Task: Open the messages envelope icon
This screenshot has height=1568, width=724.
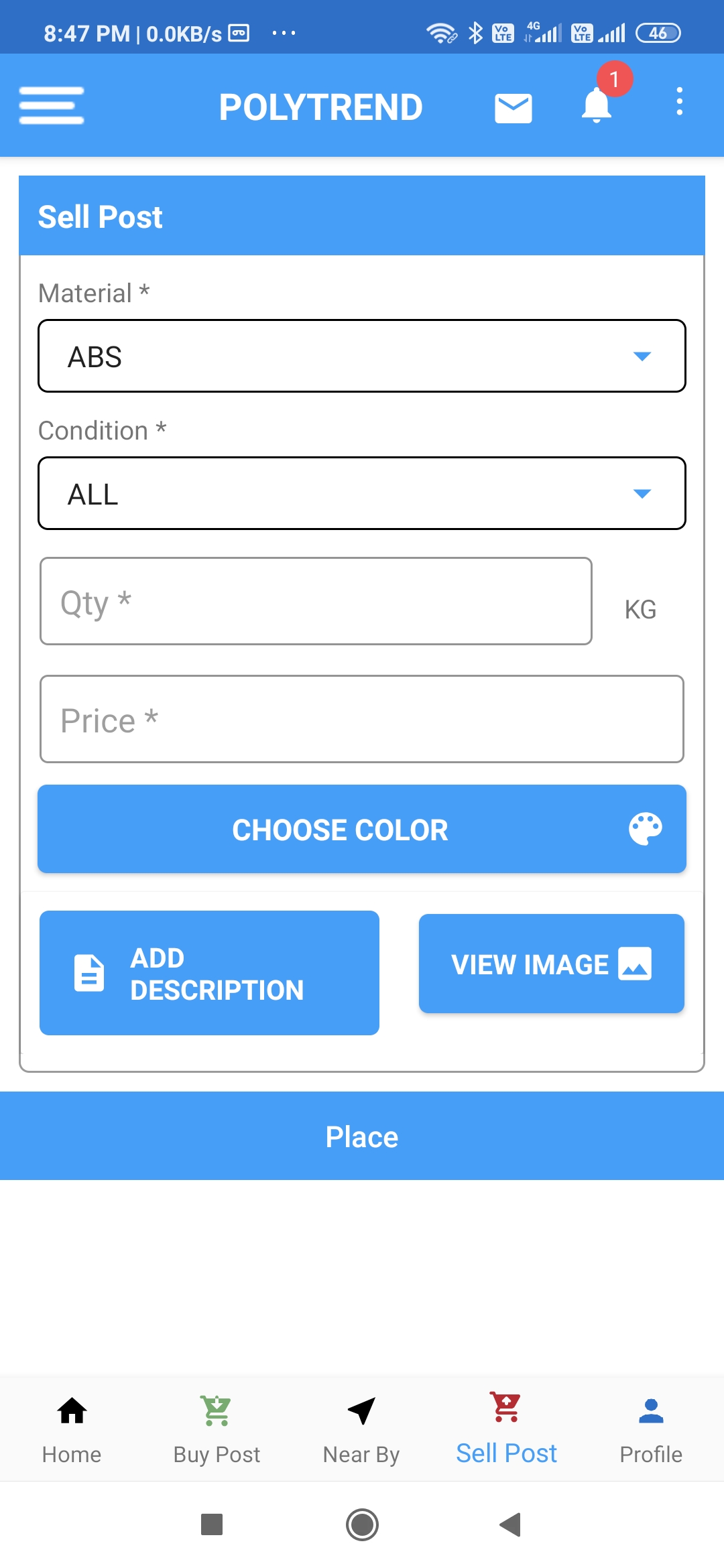Action: click(x=514, y=108)
